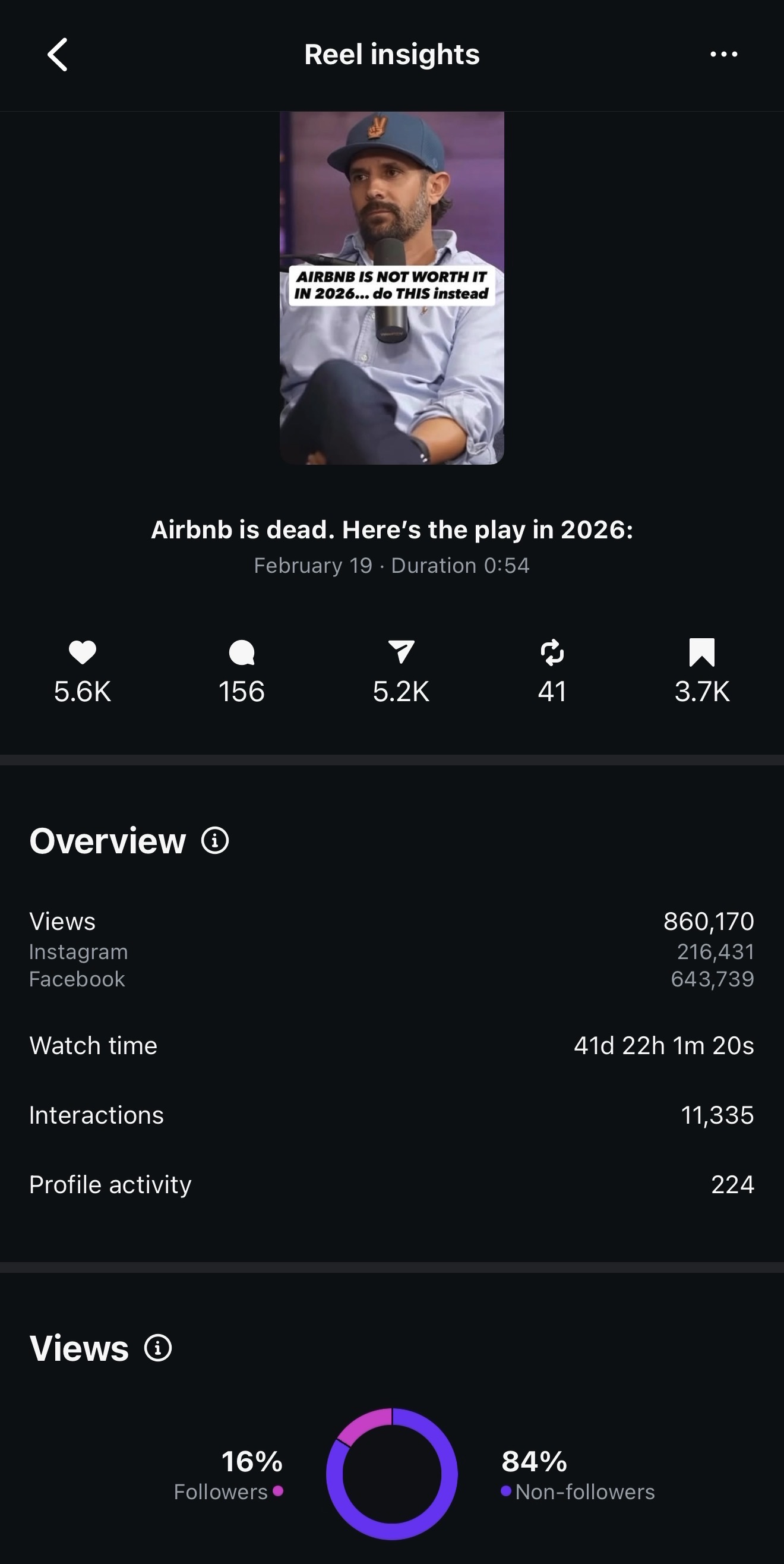Open the Overview info tooltip icon
The width and height of the screenshot is (784, 1564).
(x=214, y=841)
